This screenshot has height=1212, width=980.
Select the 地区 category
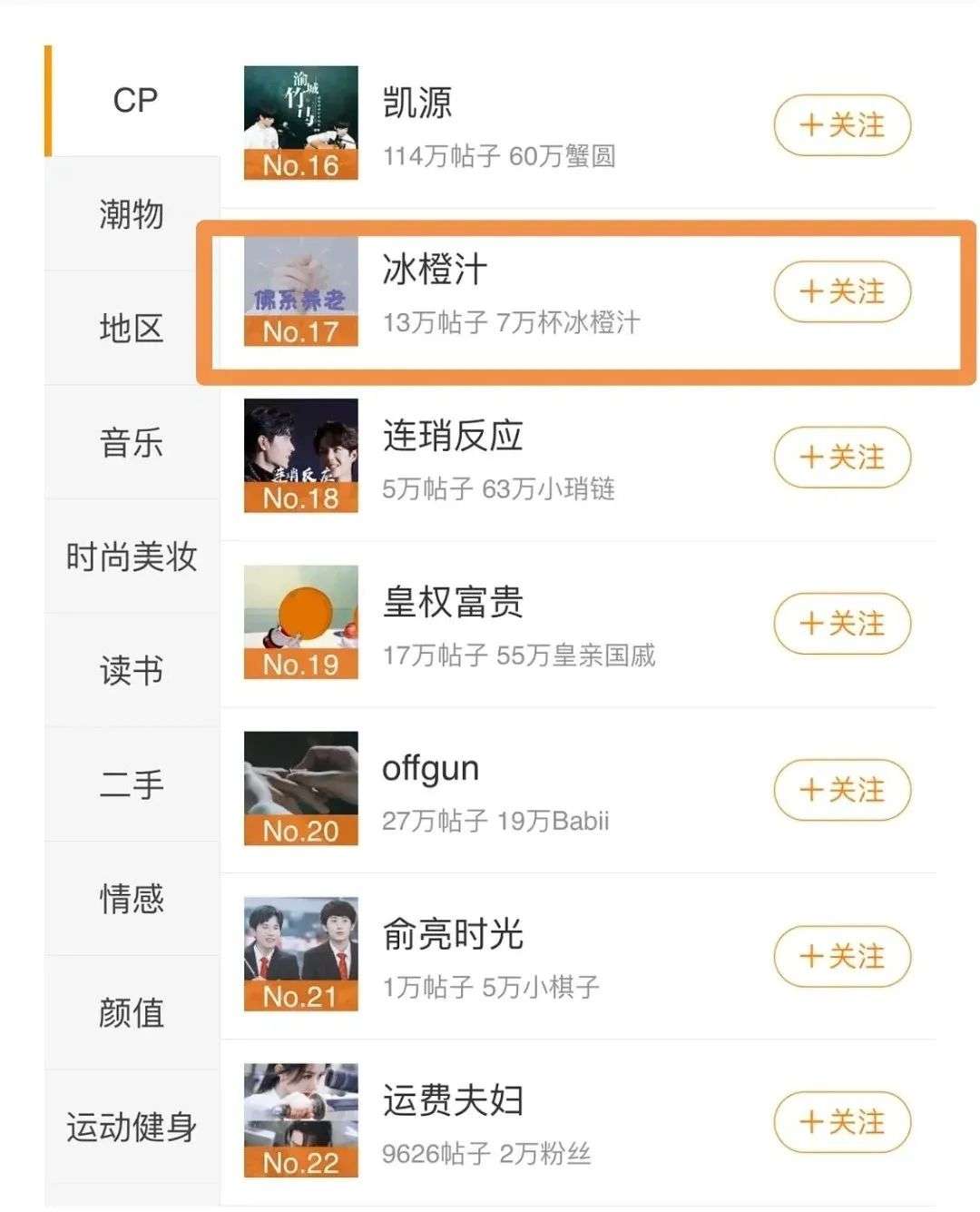click(x=132, y=328)
